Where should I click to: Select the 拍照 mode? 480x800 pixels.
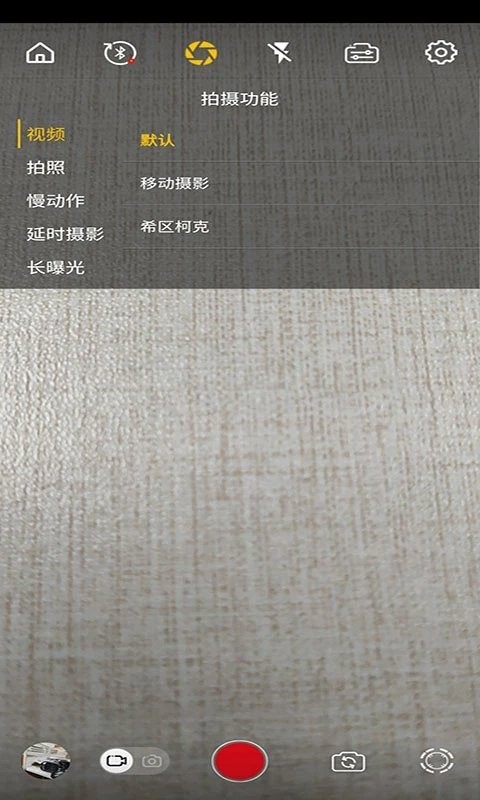46,167
